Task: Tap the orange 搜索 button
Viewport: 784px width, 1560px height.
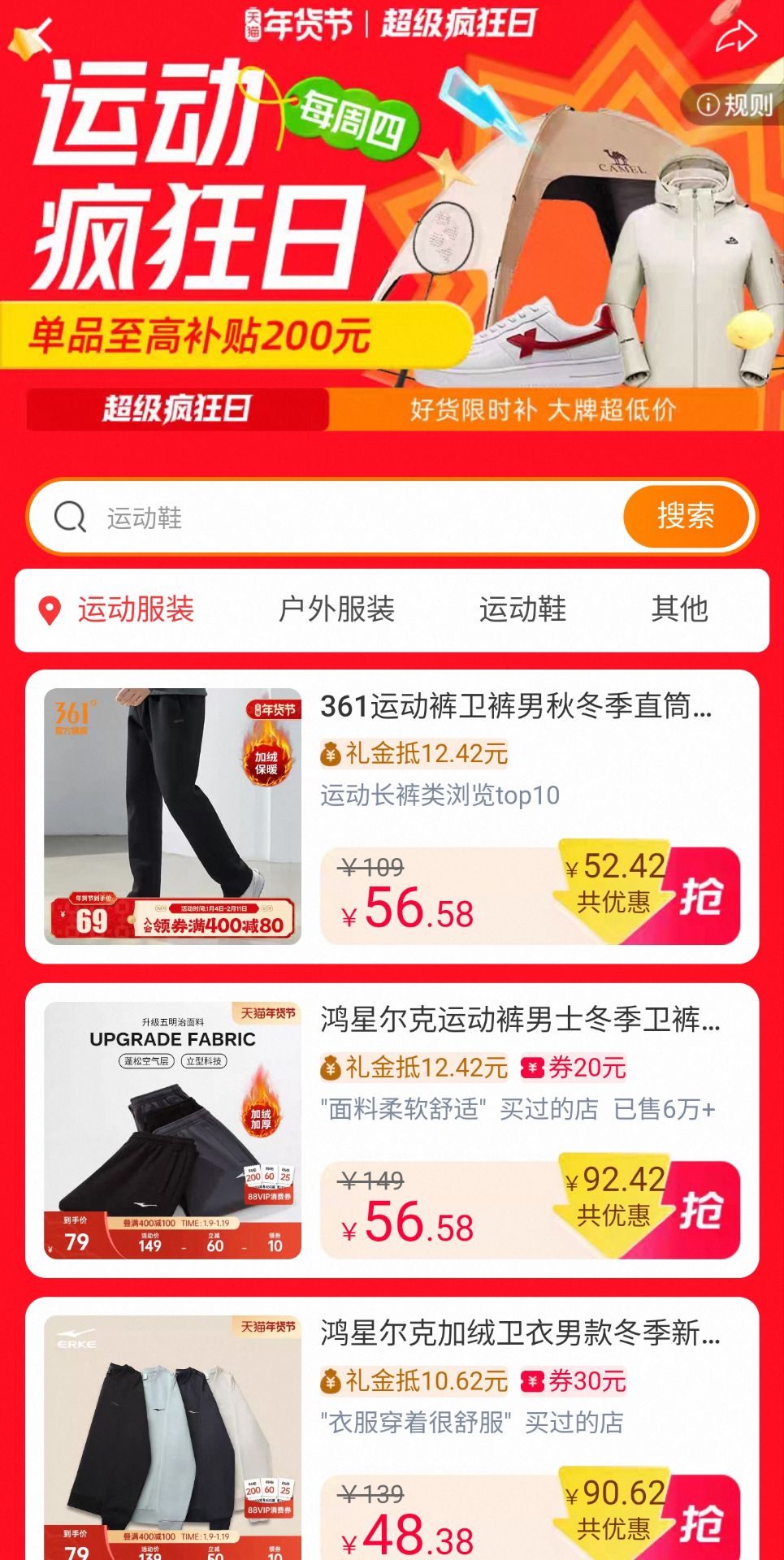Action: (x=686, y=516)
